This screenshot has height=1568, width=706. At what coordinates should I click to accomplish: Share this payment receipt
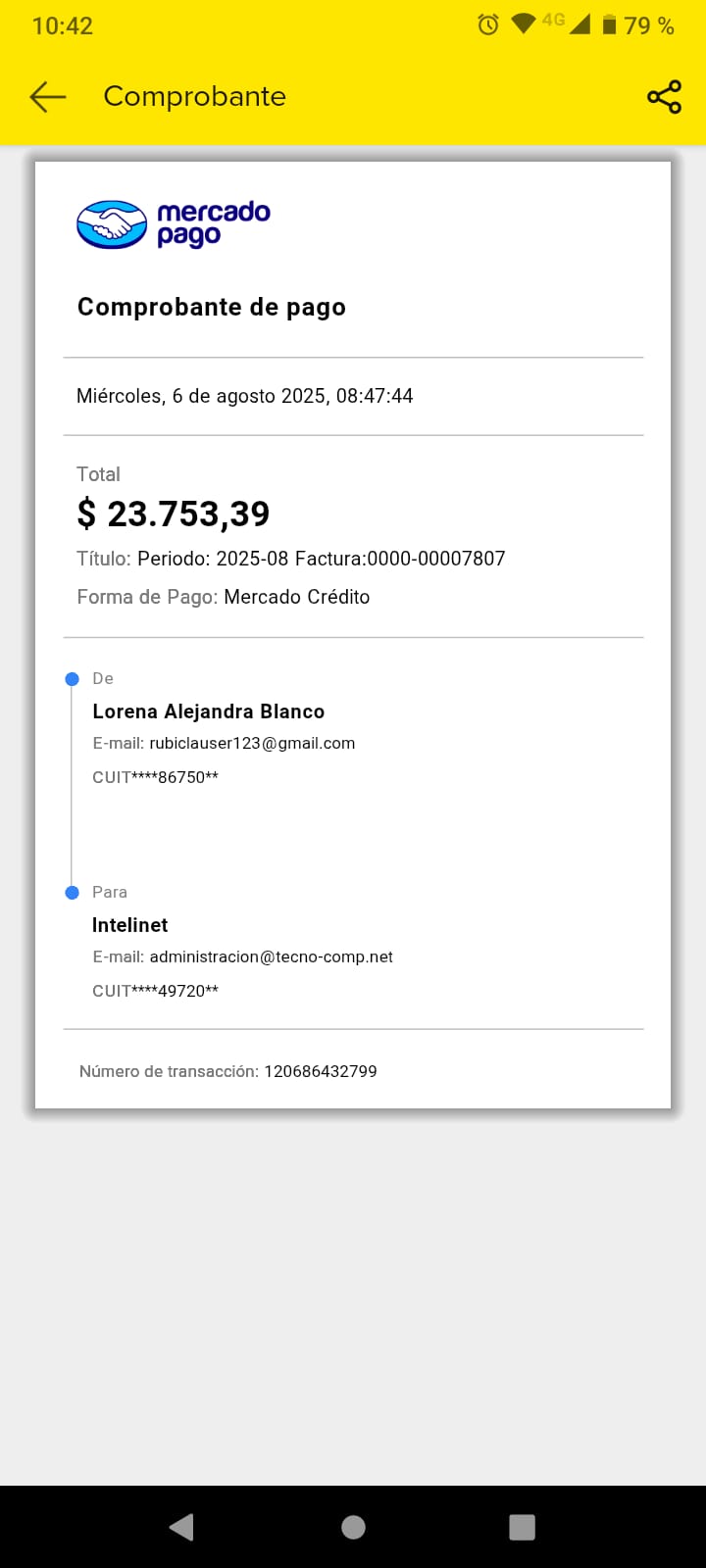click(664, 96)
